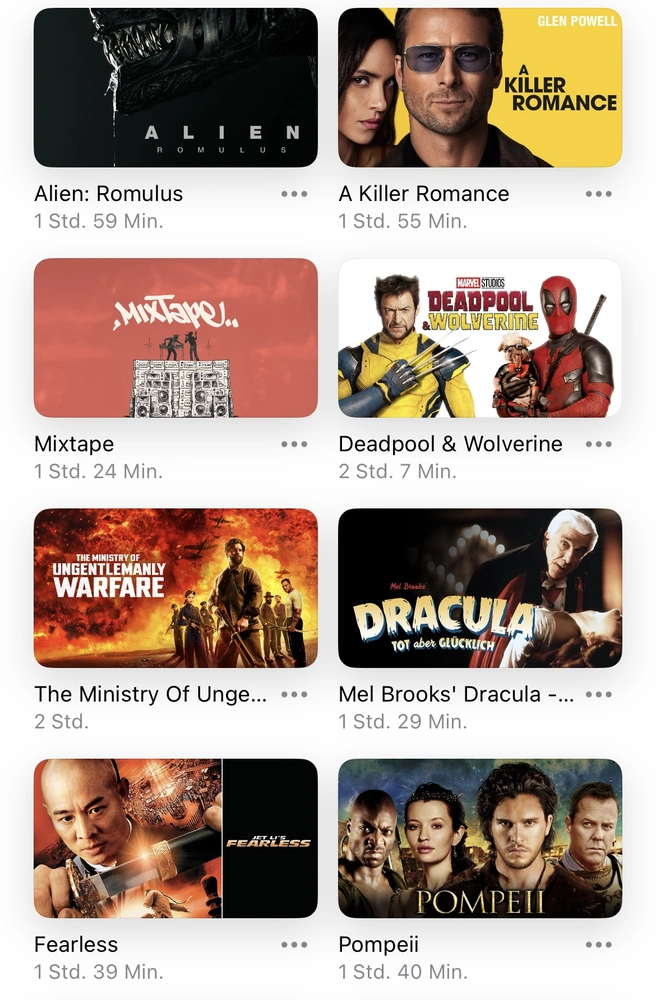Open options for The Ministry Of Ungentlemanly Warfare

294,694
